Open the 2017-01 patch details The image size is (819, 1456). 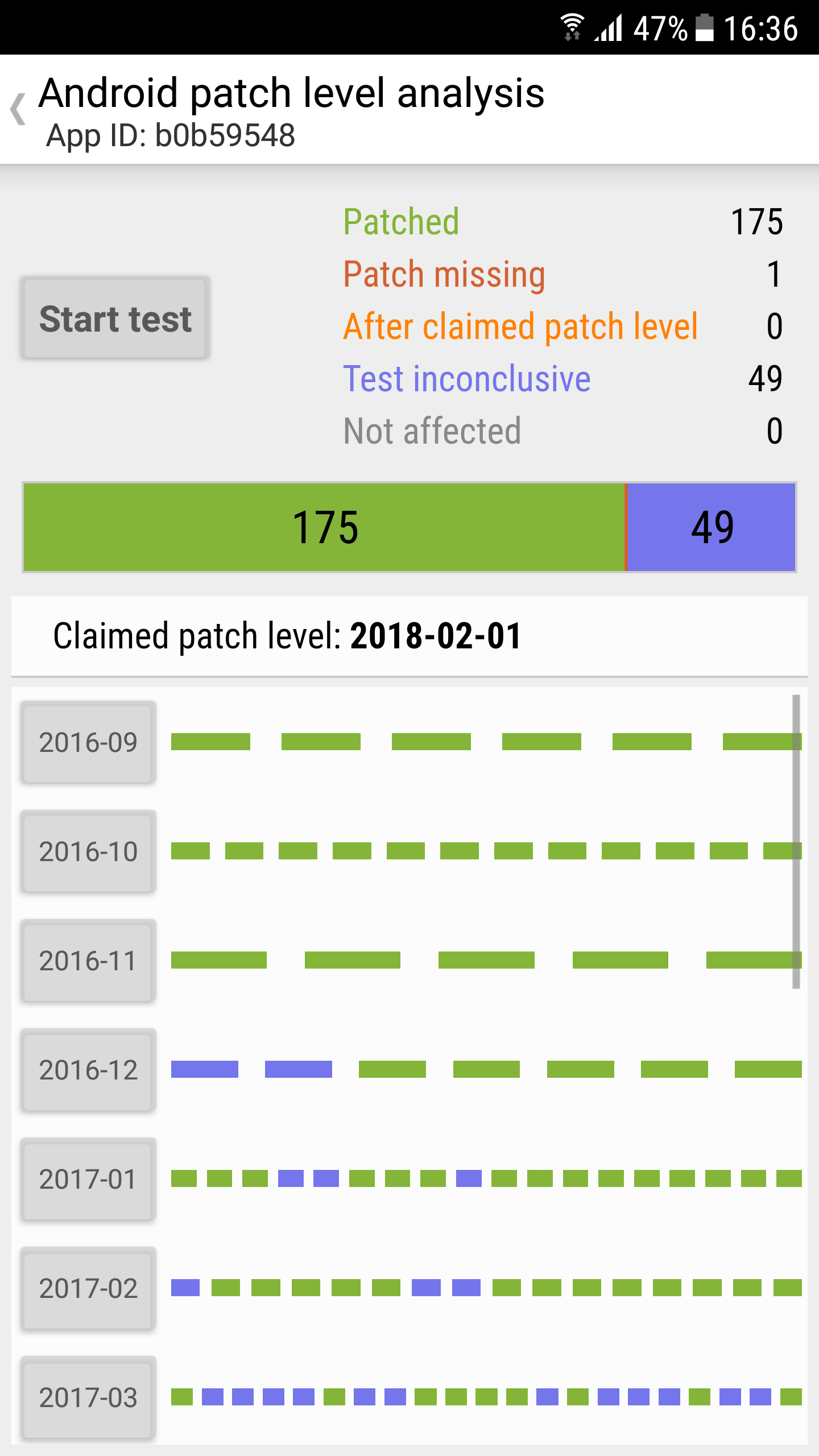tap(88, 1179)
